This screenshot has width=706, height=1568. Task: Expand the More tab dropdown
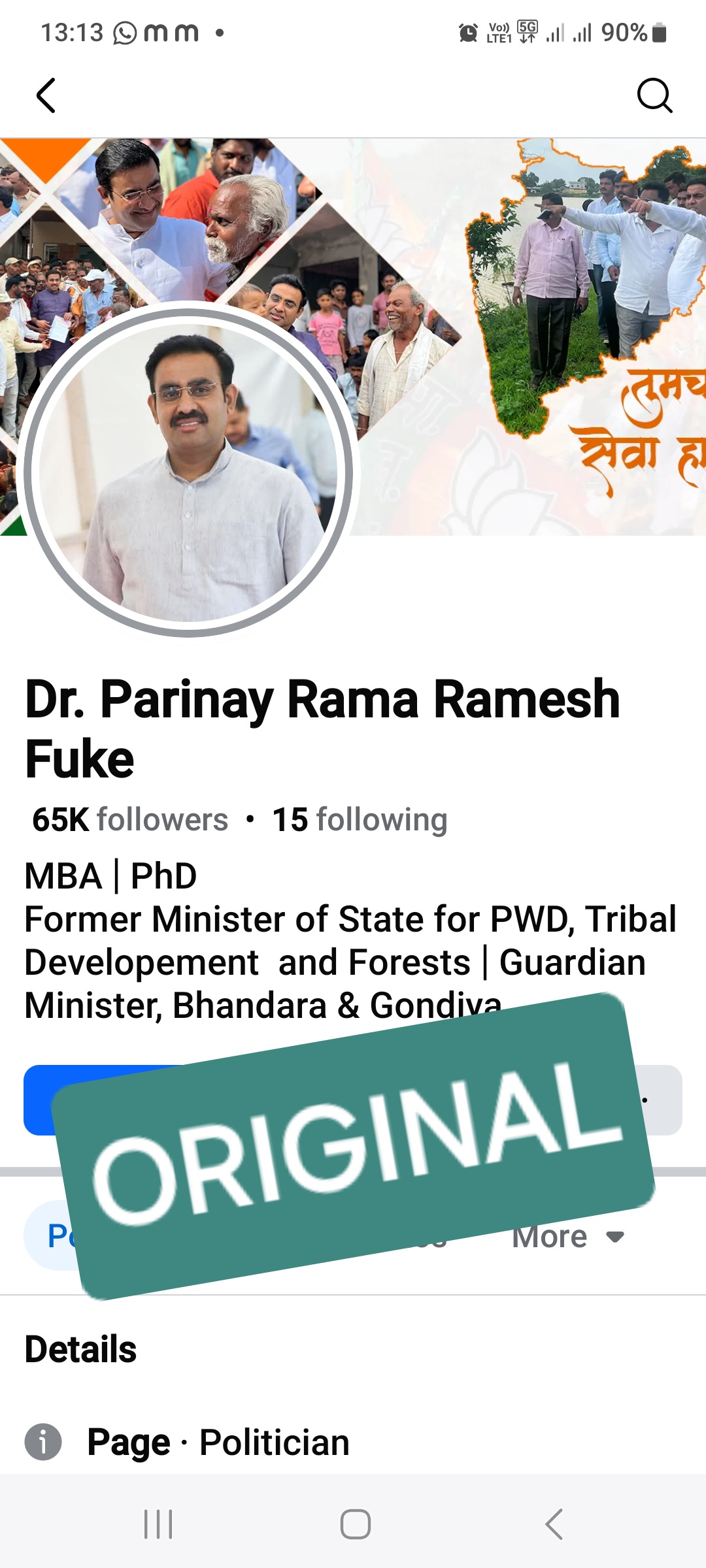(567, 1237)
